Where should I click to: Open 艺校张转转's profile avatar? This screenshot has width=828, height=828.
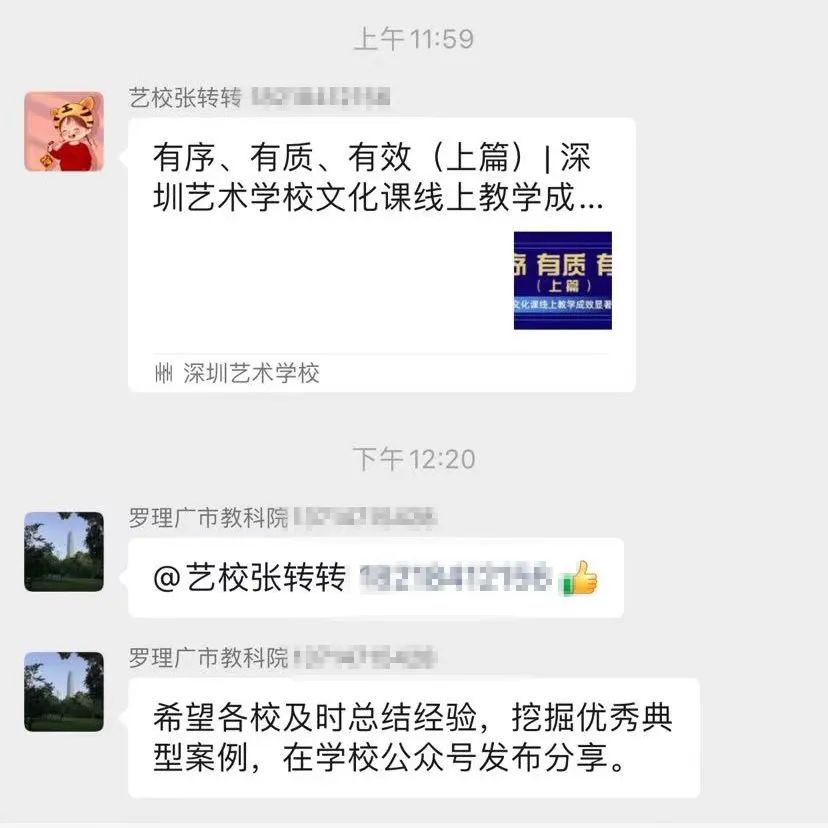64,131
